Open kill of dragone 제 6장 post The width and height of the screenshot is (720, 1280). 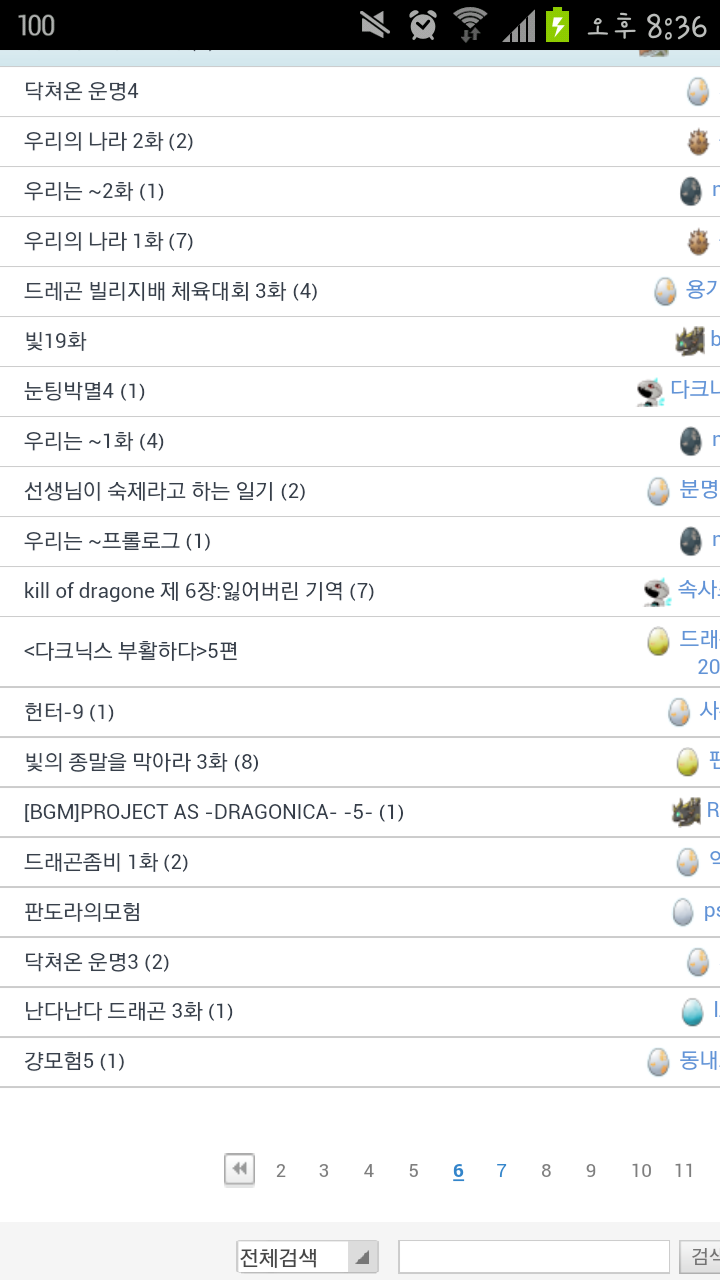(x=198, y=591)
